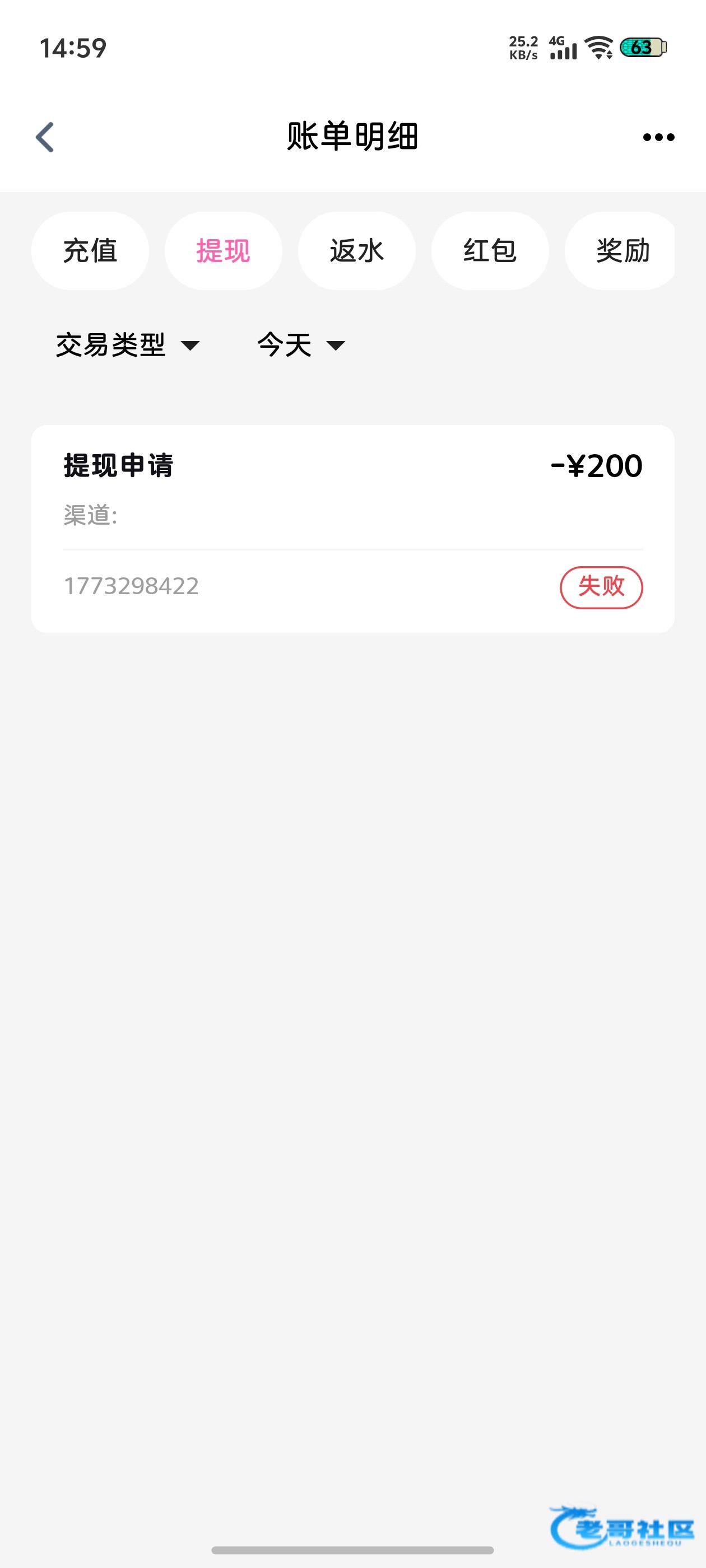Open the 今天 date dropdown
This screenshot has width=706, height=1568.
301,345
